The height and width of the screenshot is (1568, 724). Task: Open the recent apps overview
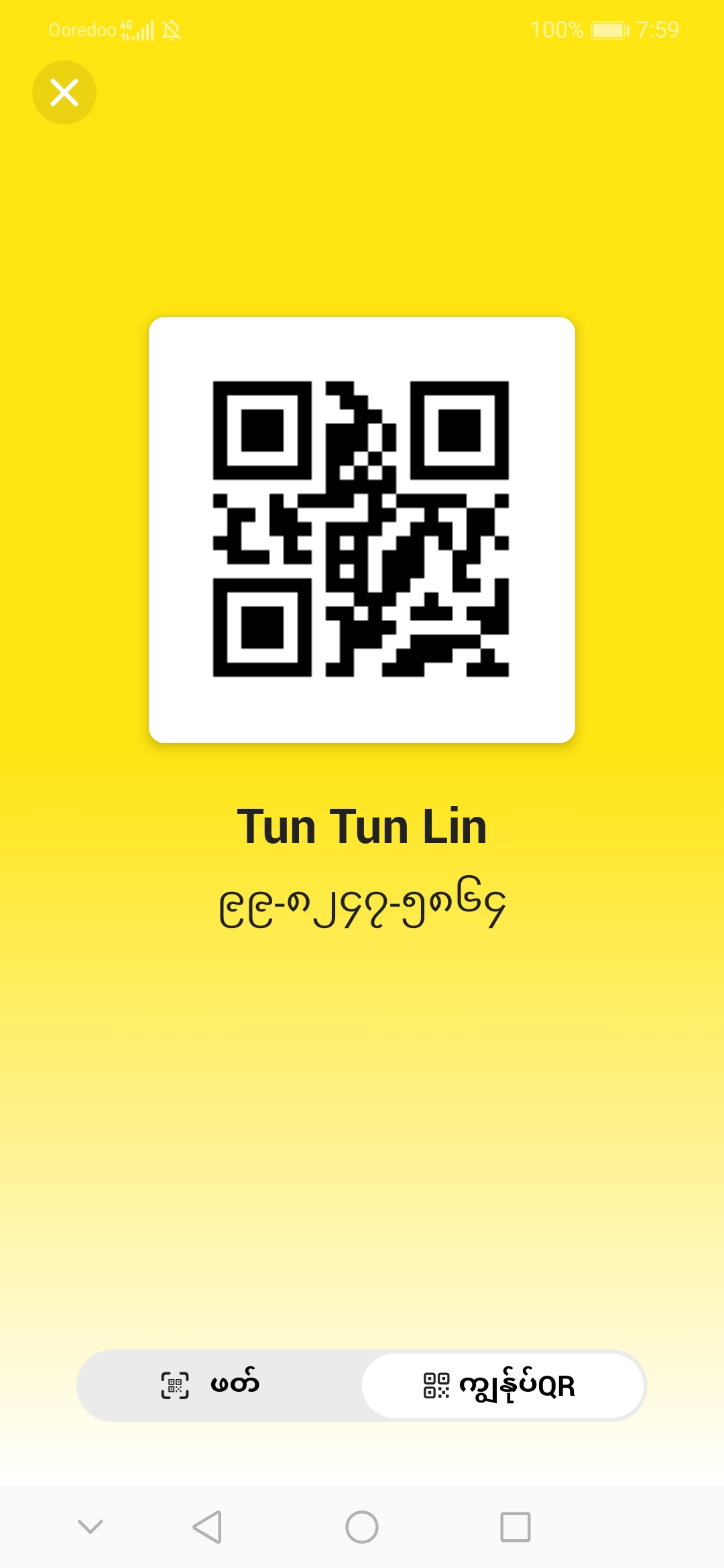(516, 1527)
